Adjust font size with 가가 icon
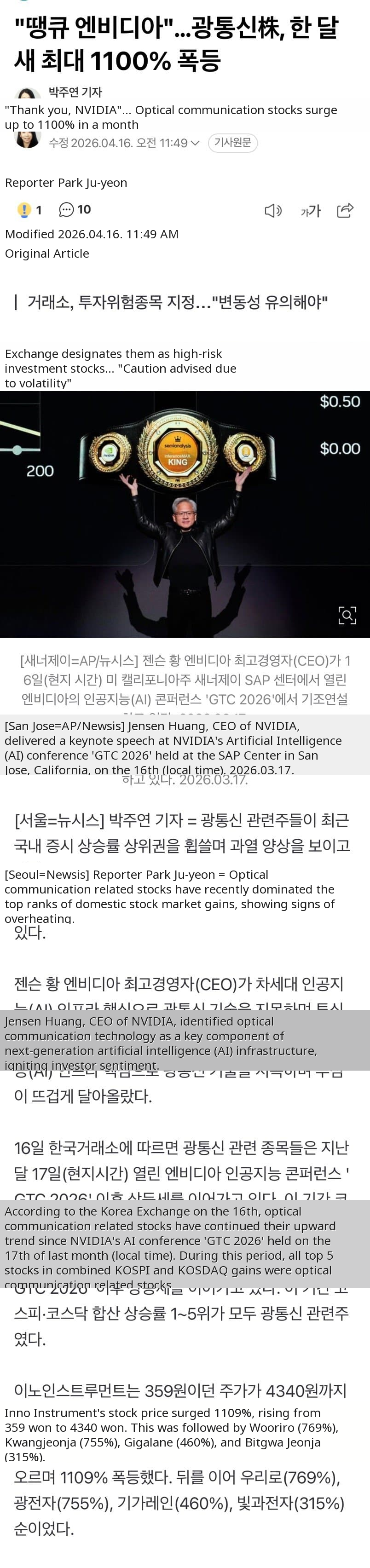The width and height of the screenshot is (370, 1568). [x=310, y=211]
